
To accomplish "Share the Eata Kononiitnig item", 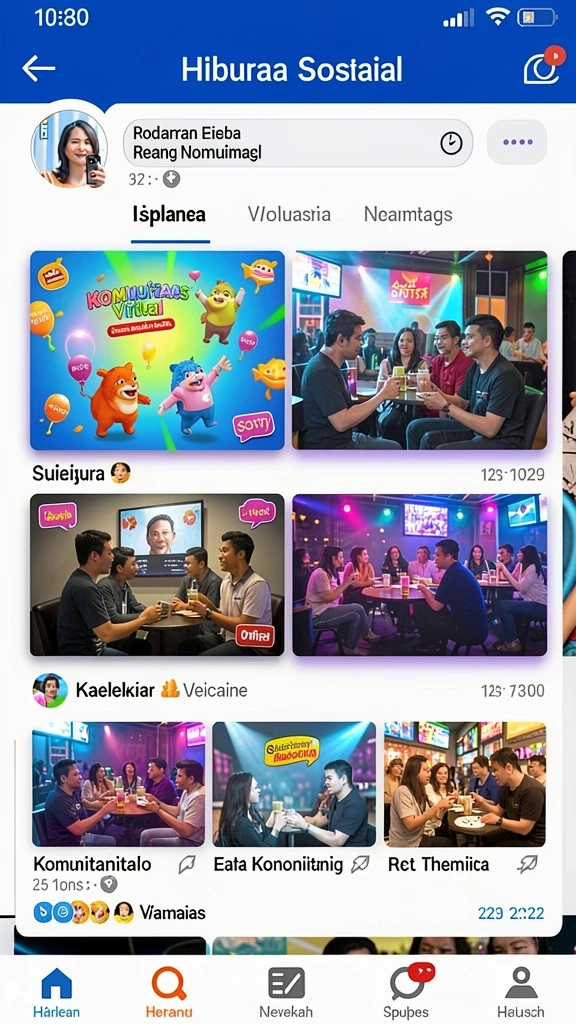I will point(360,865).
